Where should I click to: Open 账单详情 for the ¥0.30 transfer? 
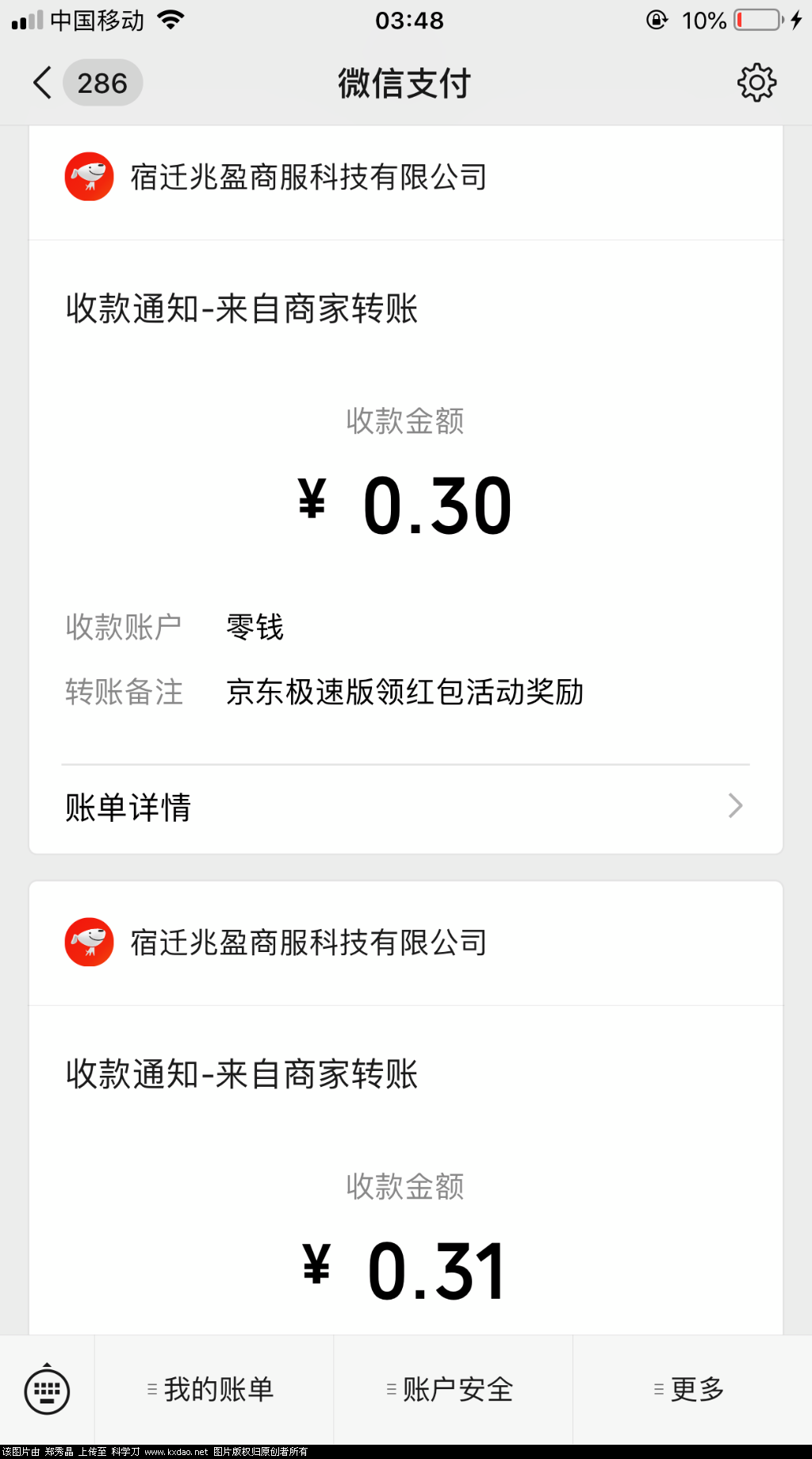coord(404,807)
